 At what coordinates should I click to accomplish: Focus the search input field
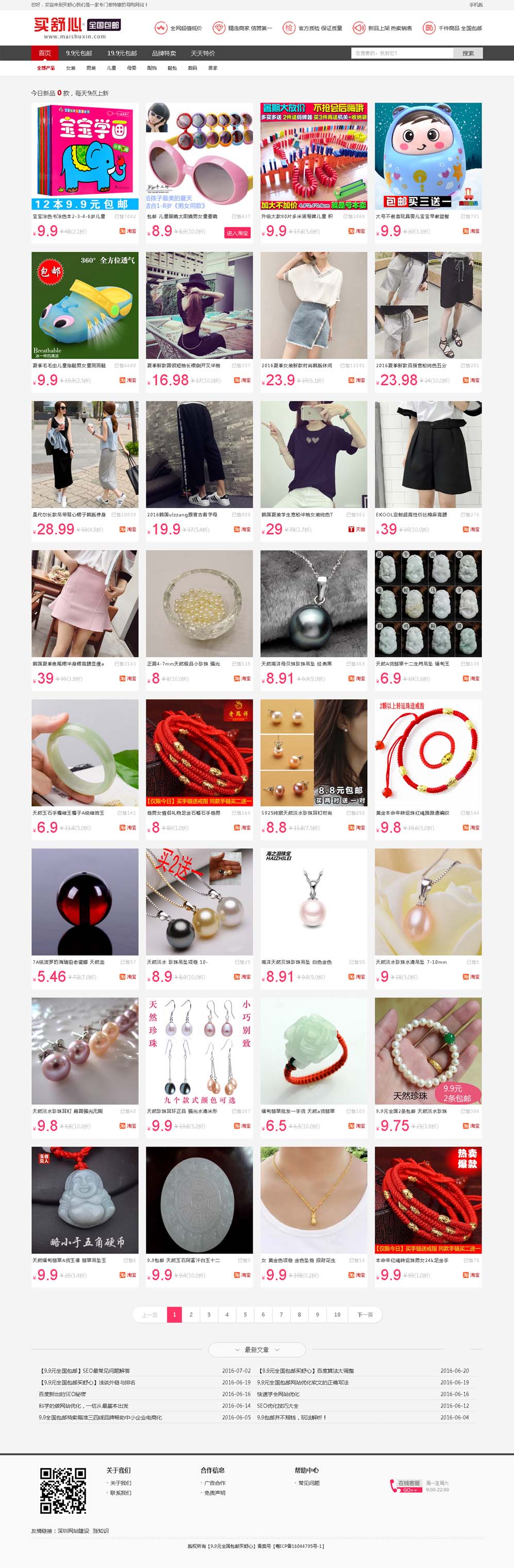(402, 53)
